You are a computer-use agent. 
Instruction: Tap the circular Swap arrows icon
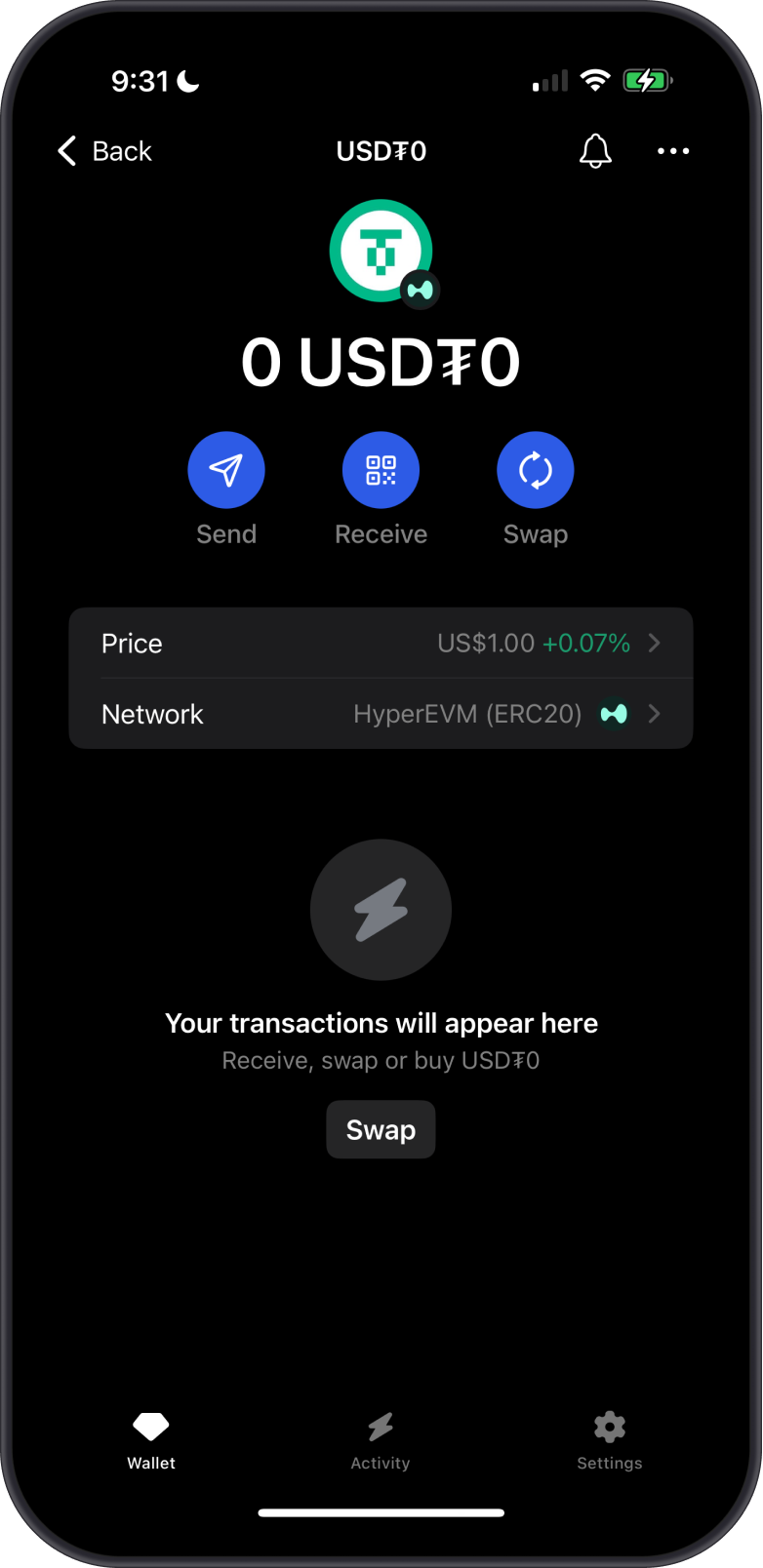click(535, 469)
